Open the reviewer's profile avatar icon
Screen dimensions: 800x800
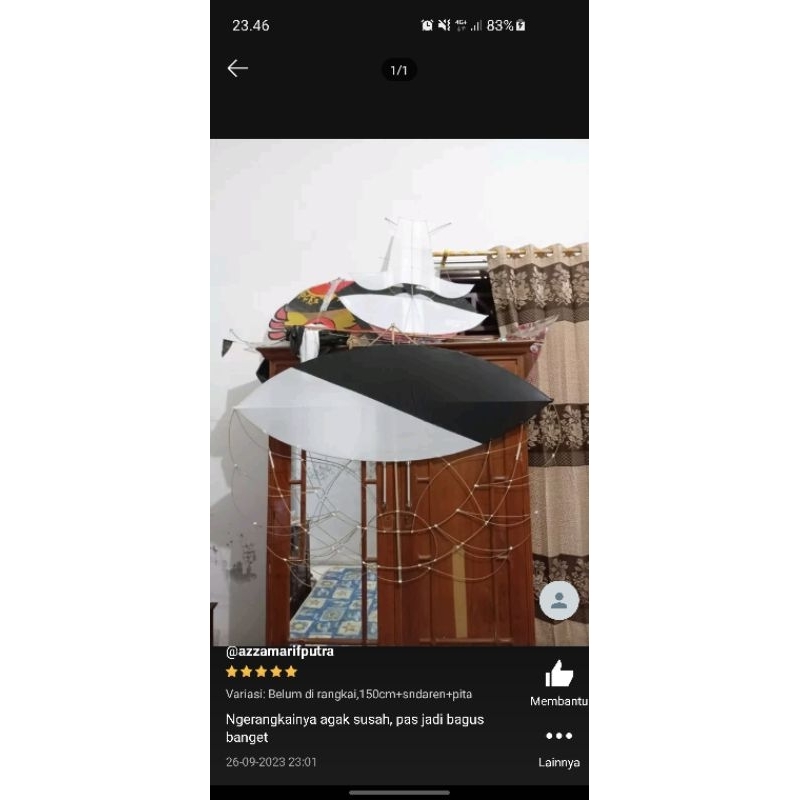(x=559, y=601)
